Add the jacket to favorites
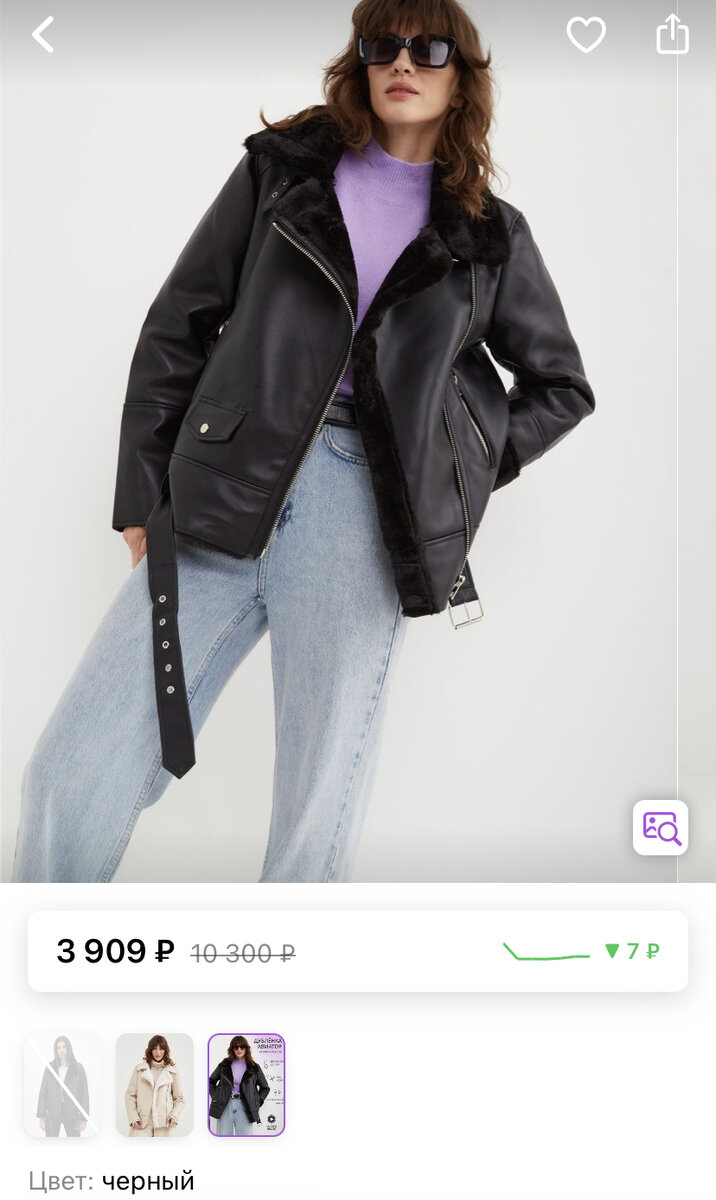 (586, 36)
